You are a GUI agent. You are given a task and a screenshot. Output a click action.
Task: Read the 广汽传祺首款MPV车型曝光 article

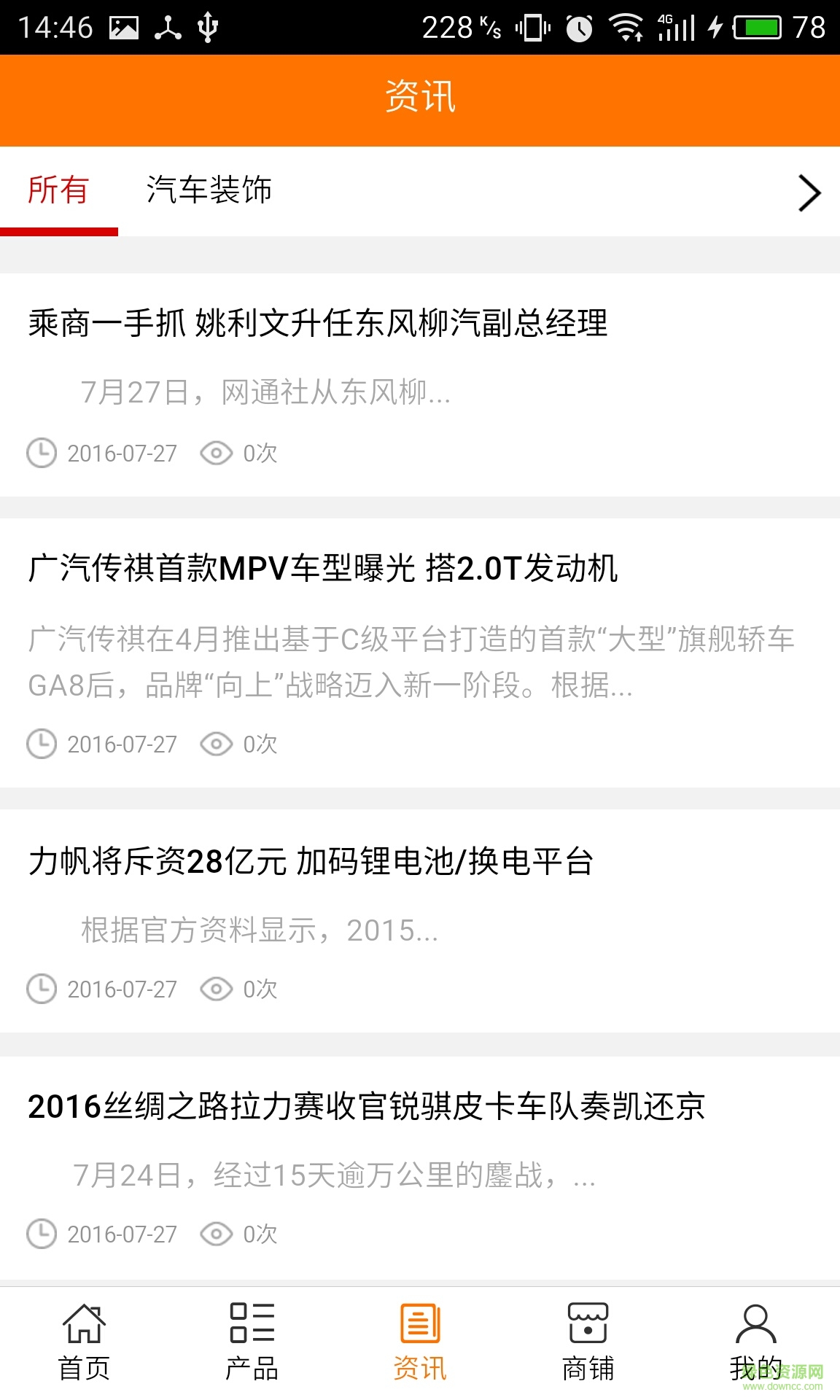click(x=323, y=569)
